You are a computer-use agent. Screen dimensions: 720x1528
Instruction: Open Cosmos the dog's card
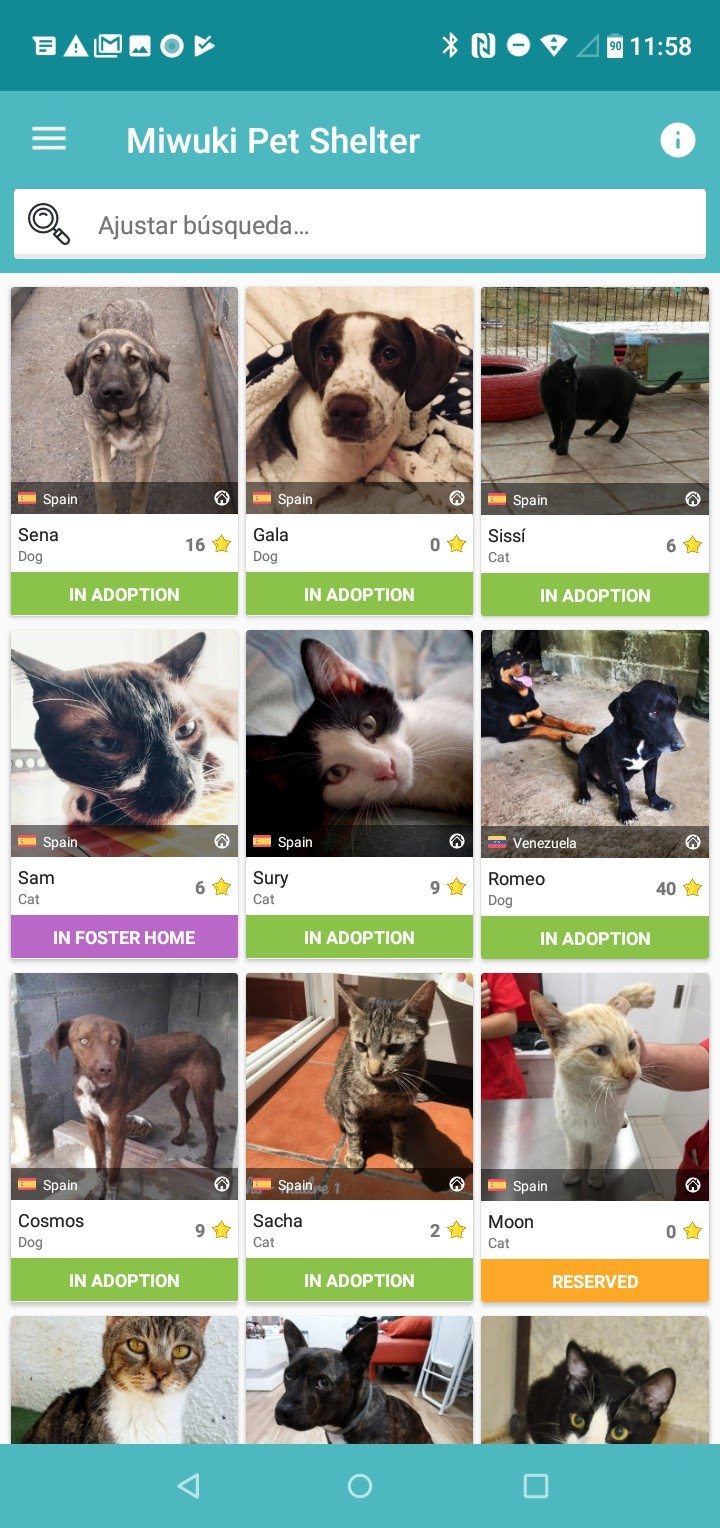124,1137
